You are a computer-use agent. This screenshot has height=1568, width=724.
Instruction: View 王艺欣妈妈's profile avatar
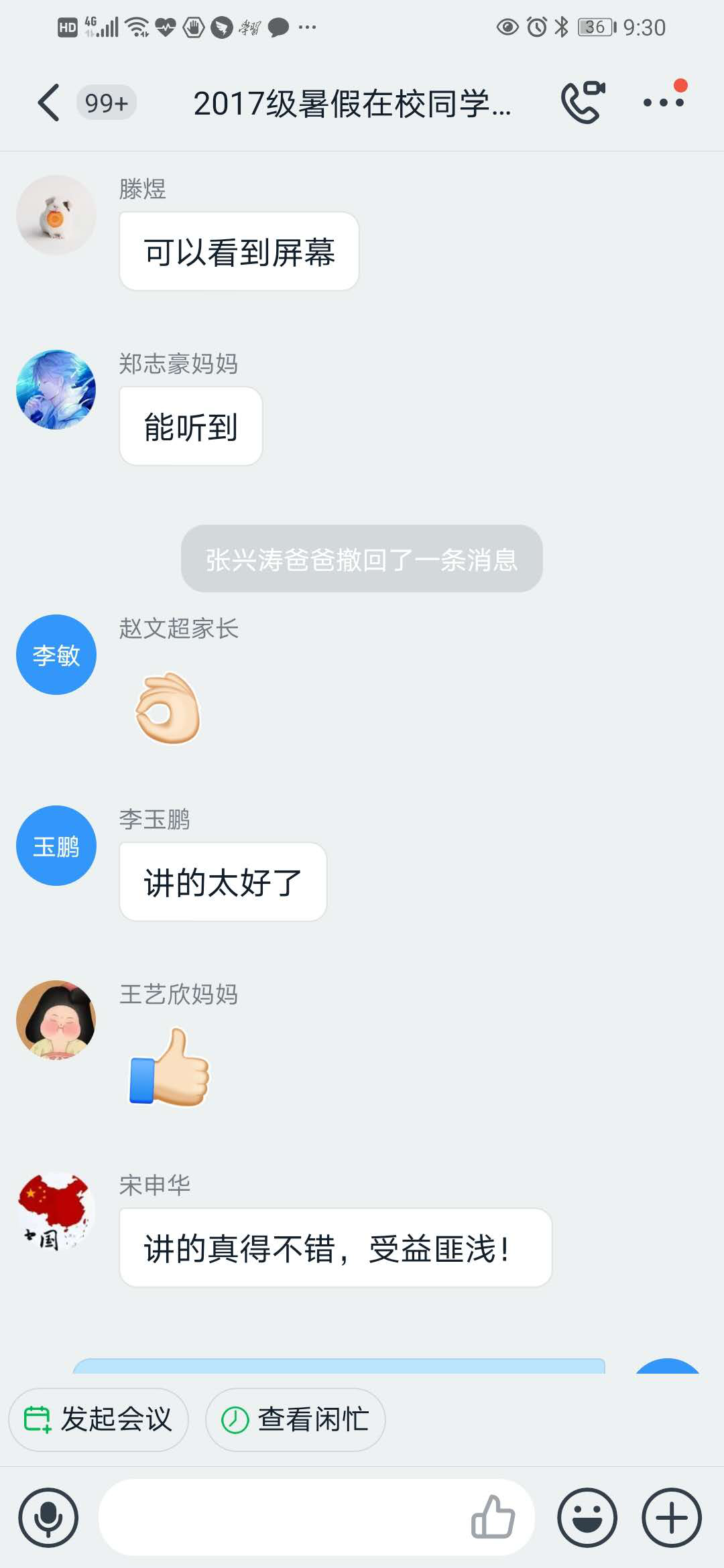56,1020
